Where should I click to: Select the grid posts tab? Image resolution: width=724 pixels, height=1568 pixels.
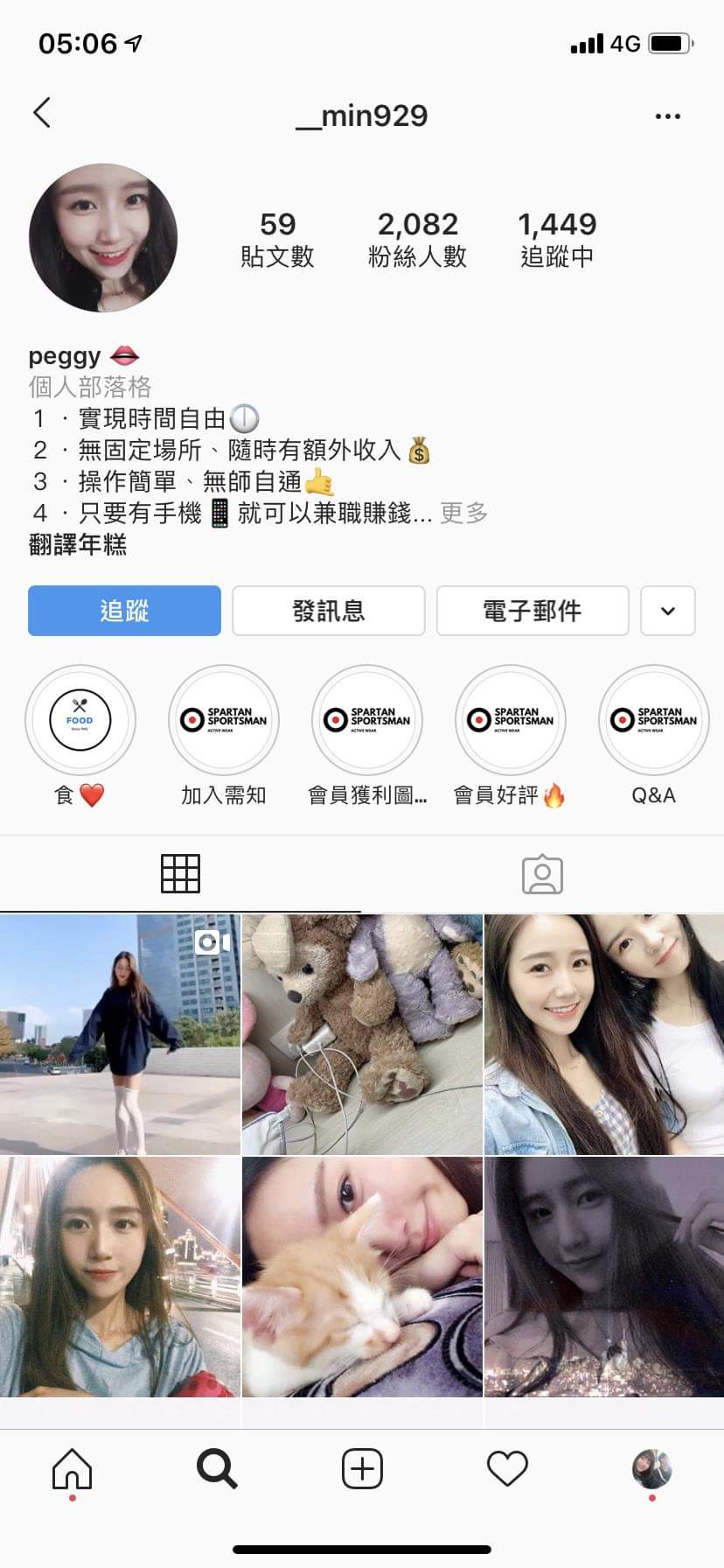point(180,873)
